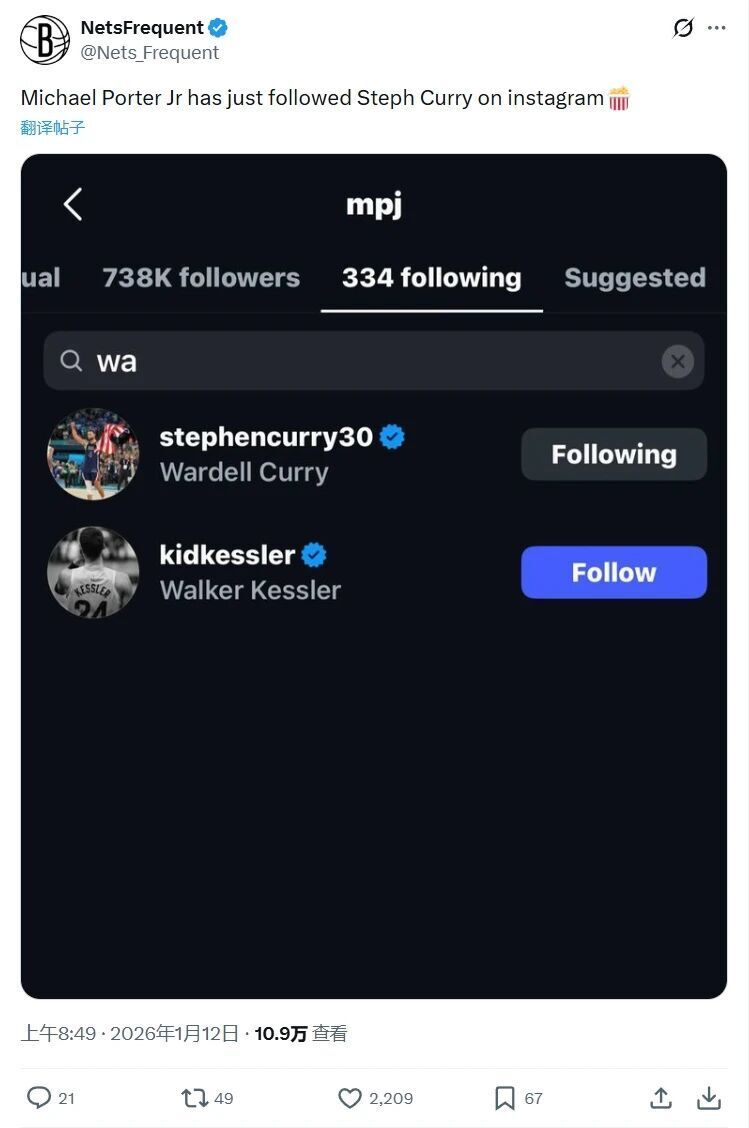The height and width of the screenshot is (1128, 749).
Task: Bookmark this post
Action: click(505, 1098)
